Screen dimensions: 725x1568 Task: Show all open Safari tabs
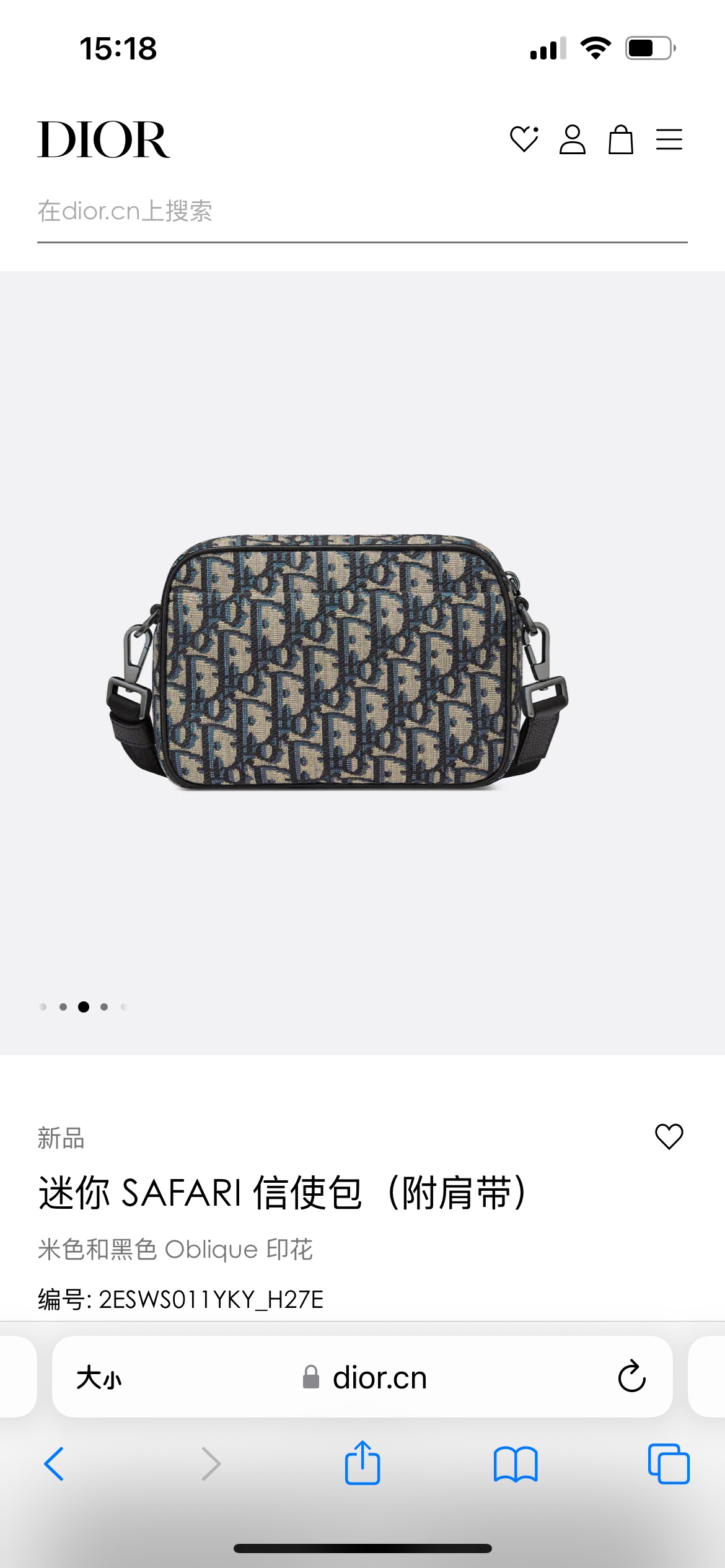click(669, 1464)
